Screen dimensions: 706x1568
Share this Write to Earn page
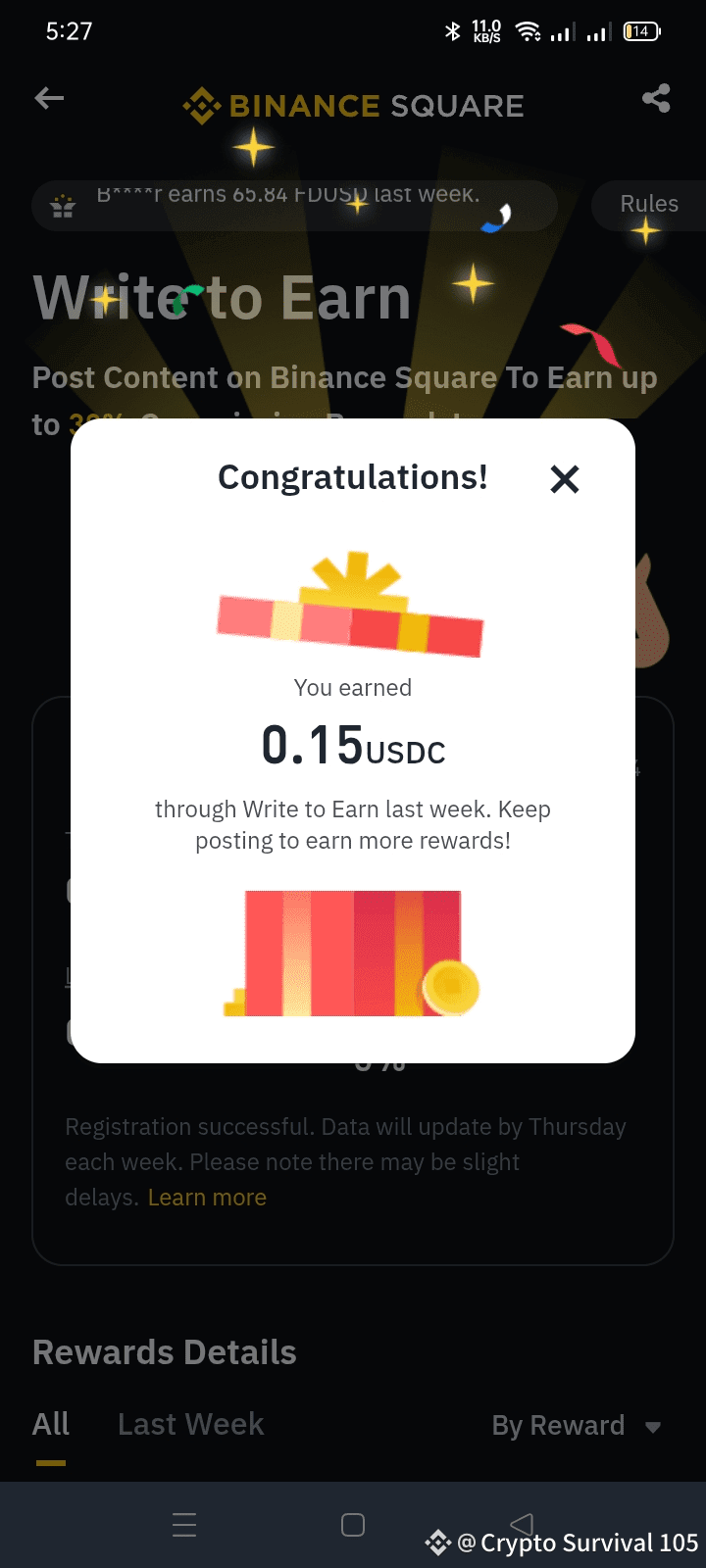coord(656,98)
